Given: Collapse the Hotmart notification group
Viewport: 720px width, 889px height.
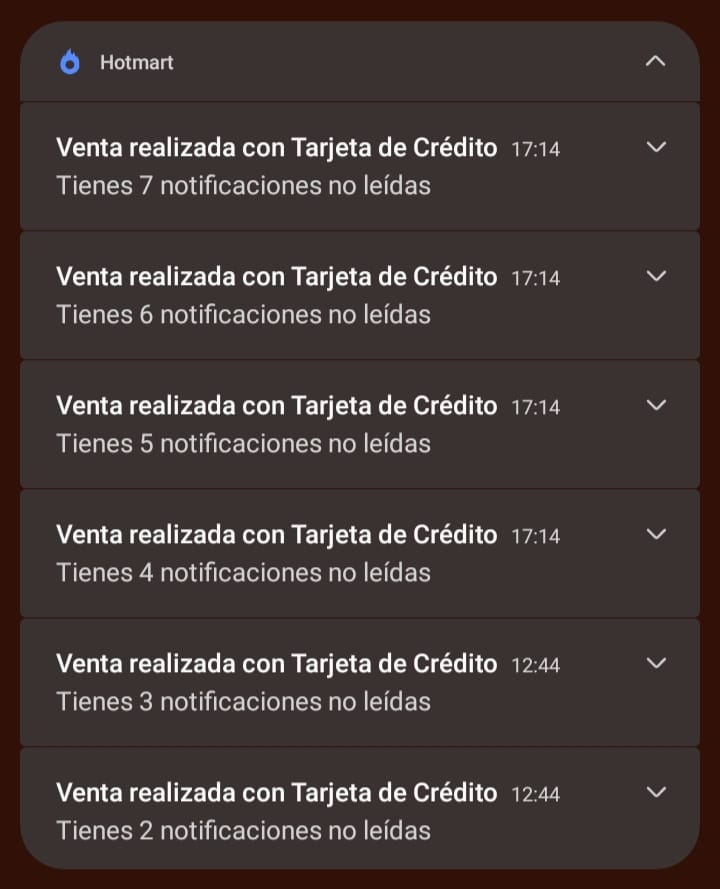Looking at the screenshot, I should point(656,62).
